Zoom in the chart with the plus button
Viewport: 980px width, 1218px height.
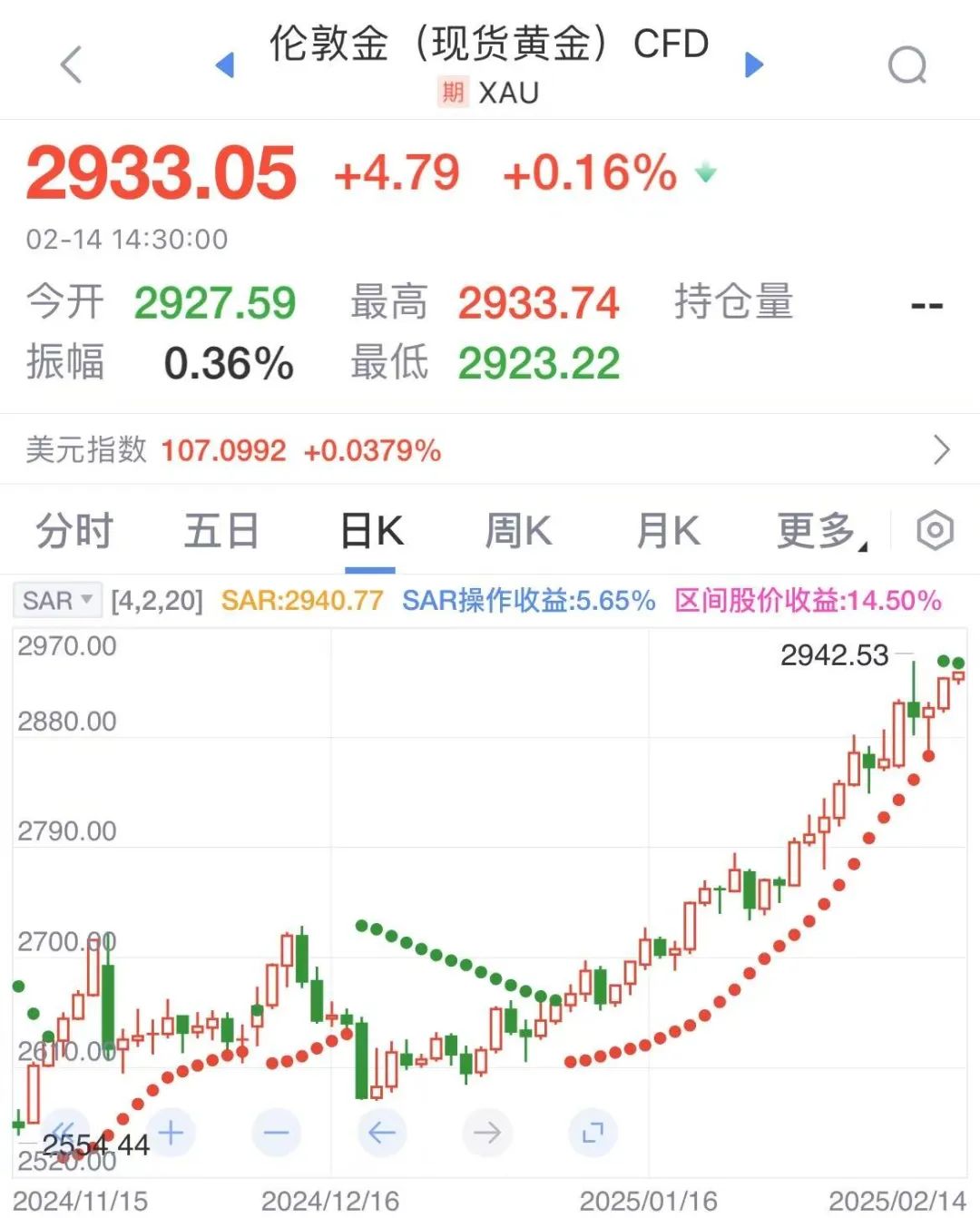coord(171,1132)
